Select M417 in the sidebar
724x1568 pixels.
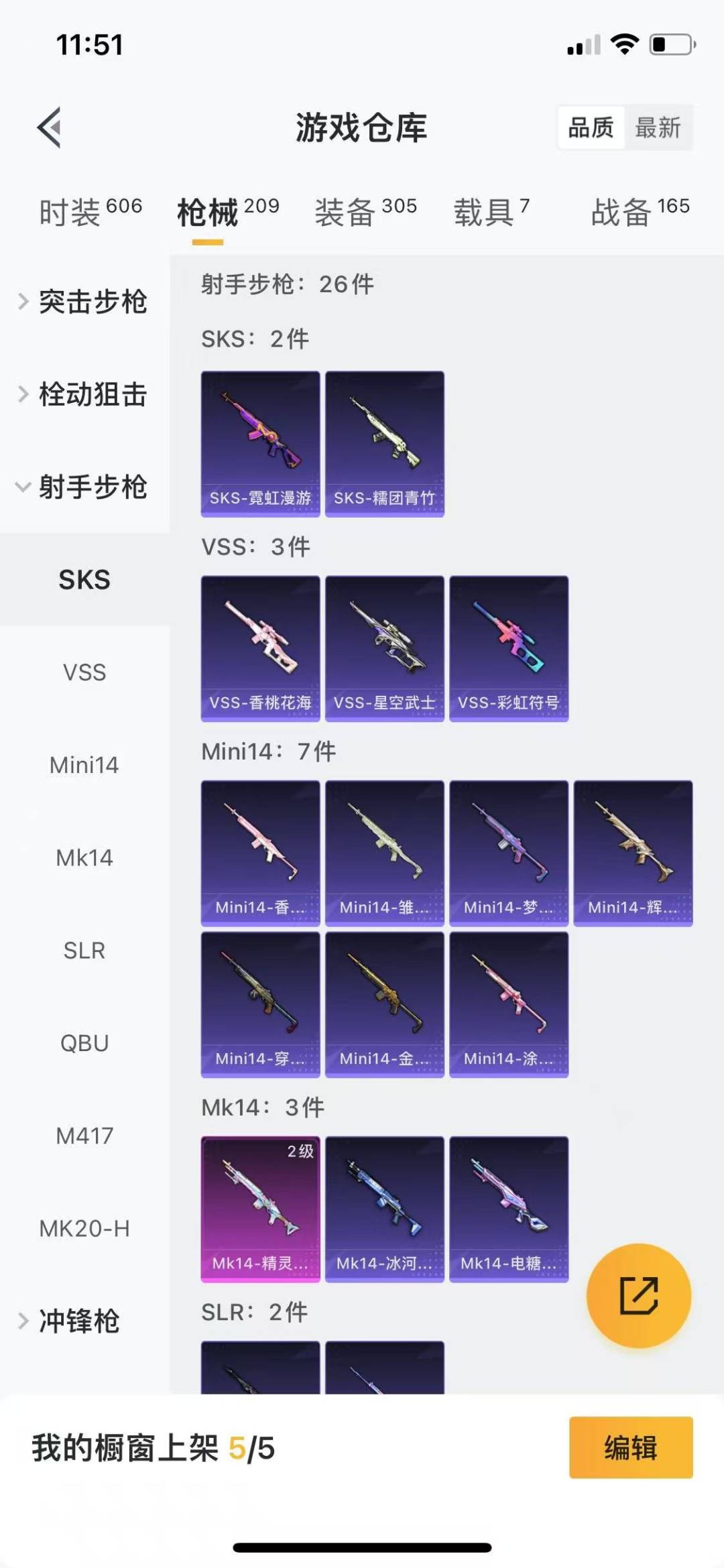[84, 1136]
